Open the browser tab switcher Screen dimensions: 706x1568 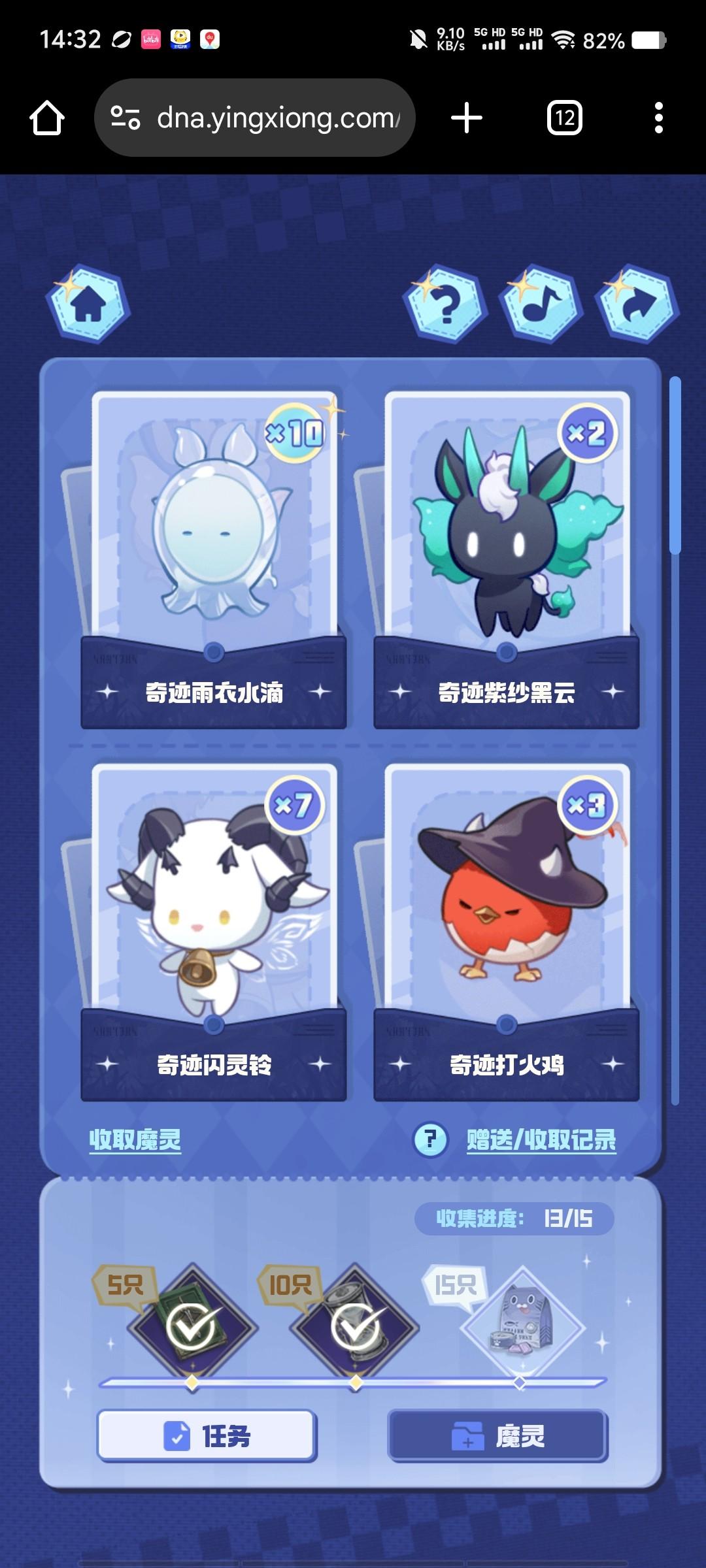(x=564, y=118)
